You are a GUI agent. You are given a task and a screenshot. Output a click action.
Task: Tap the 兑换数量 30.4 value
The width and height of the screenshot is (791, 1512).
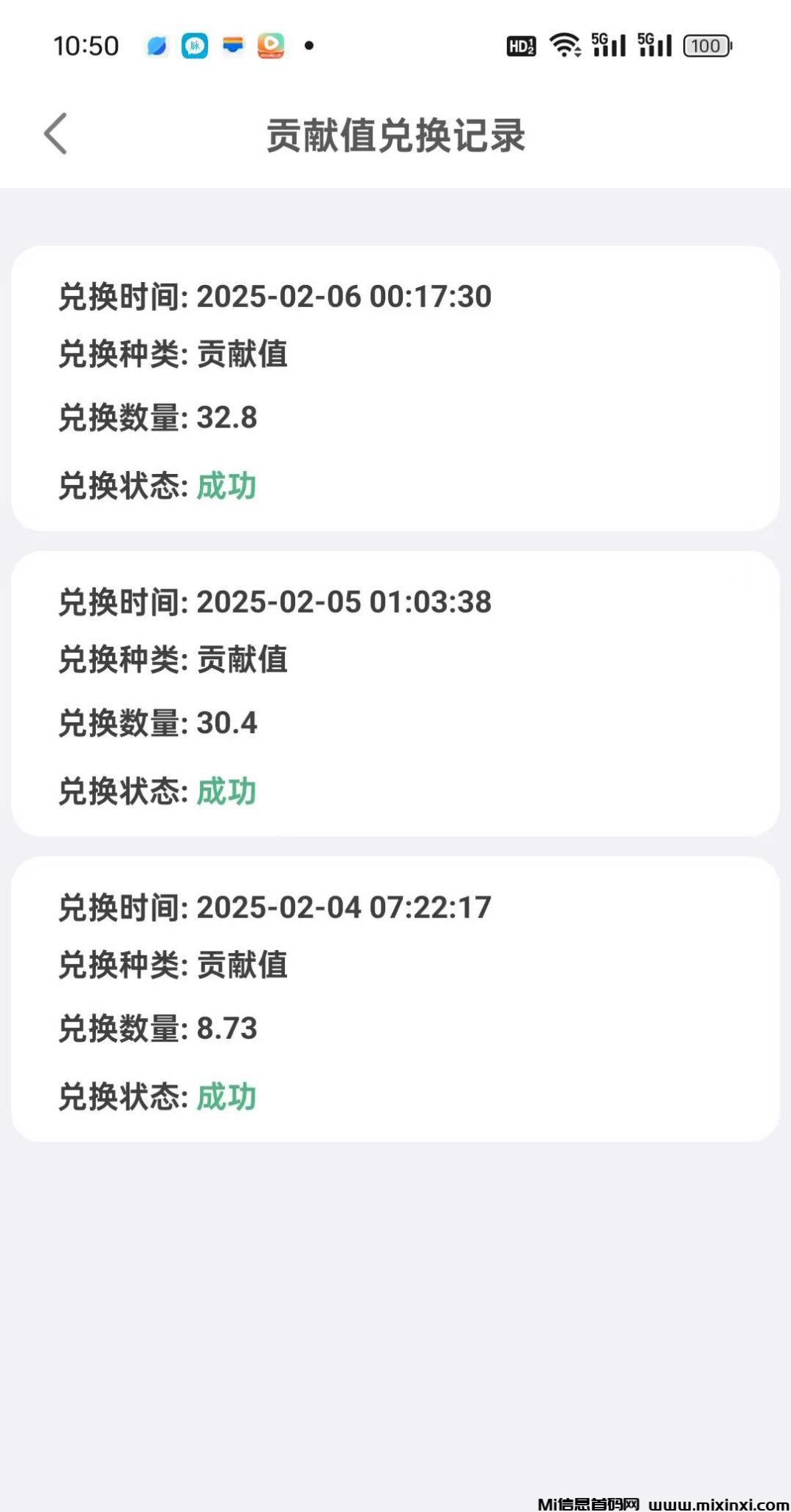158,724
